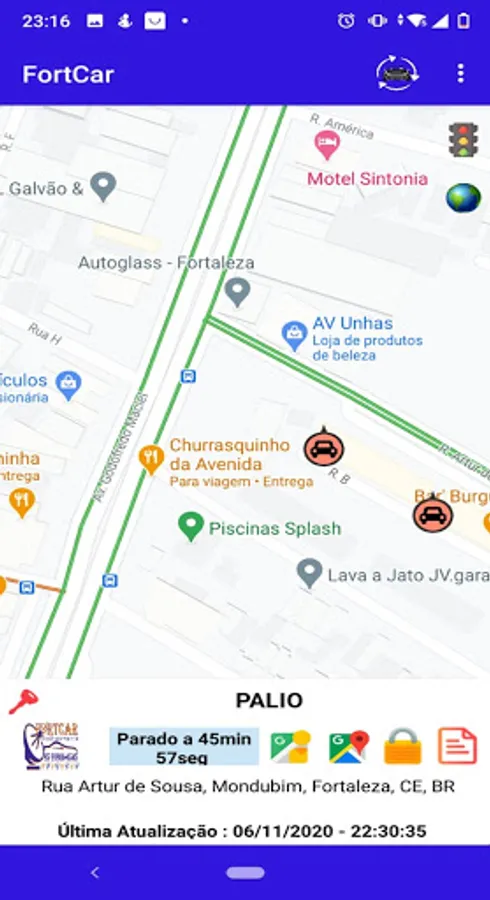
Task: Select the car marker near Churrasquinho da Avenida
Action: tap(324, 447)
